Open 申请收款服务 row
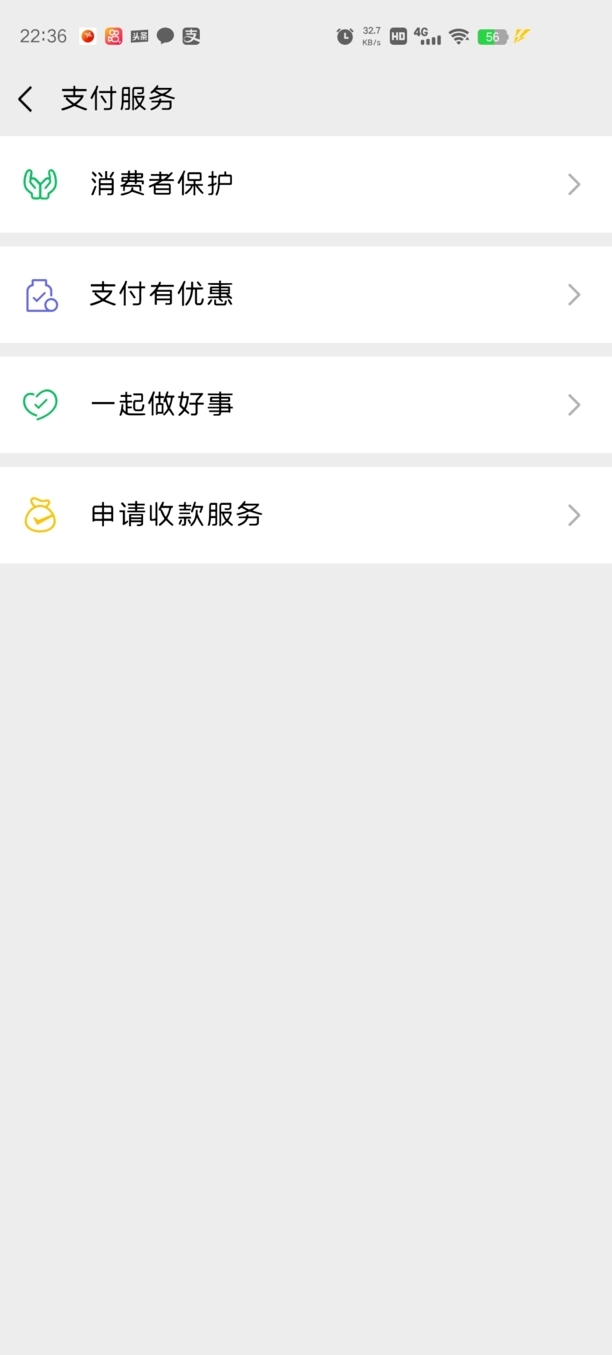Screen dimensions: 612x1355 coord(305,515)
